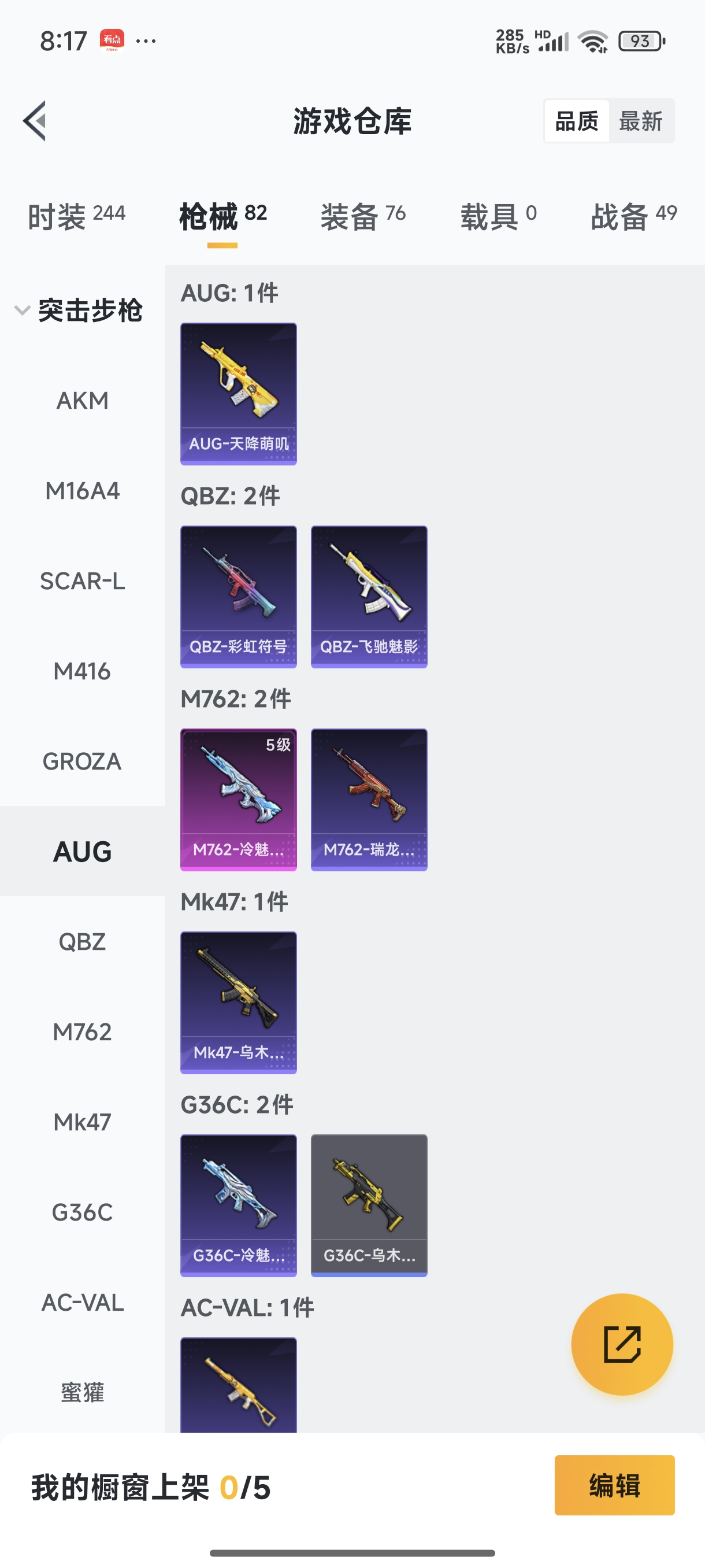This screenshot has height=1568, width=705.
Task: Tap the orange floating share button
Action: (x=622, y=1344)
